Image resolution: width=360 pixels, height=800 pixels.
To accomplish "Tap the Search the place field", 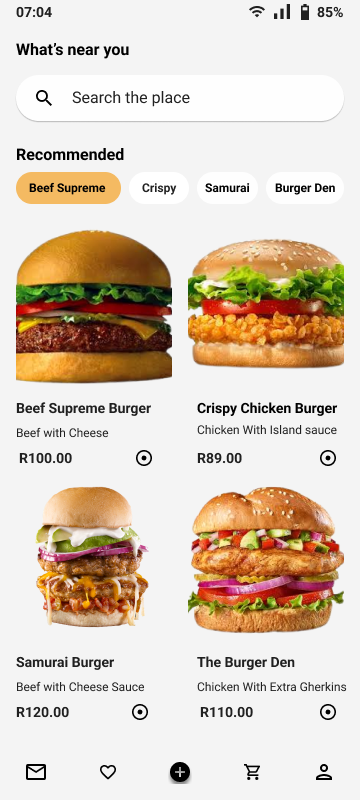I will pos(179,98).
